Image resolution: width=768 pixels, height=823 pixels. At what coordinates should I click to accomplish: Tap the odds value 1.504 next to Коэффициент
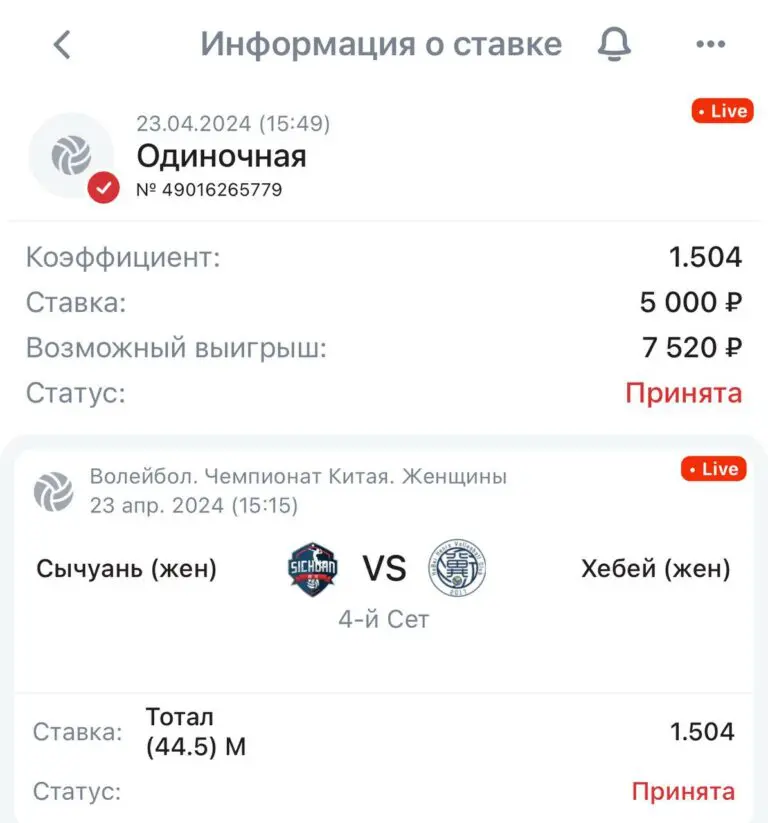(x=707, y=257)
